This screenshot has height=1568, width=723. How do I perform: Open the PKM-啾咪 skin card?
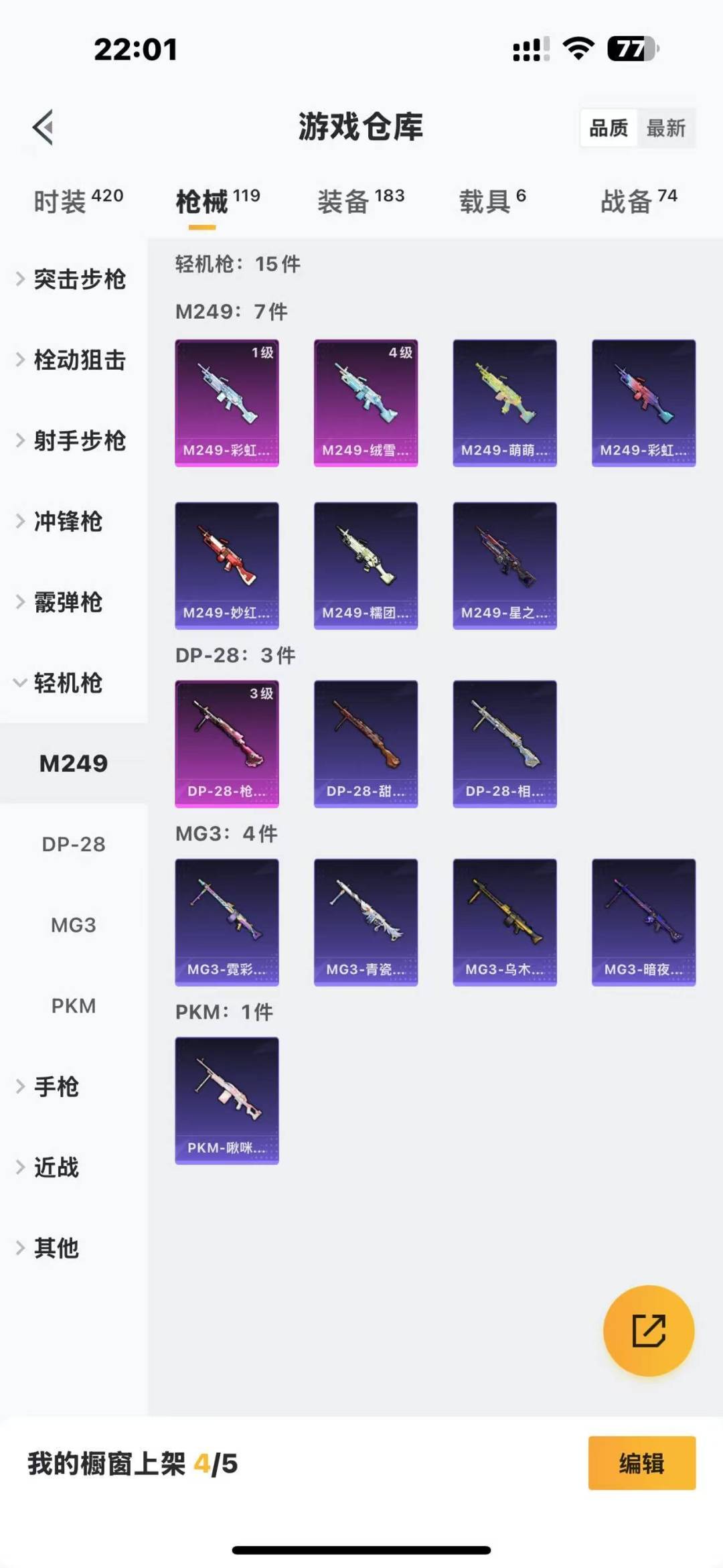227,1100
